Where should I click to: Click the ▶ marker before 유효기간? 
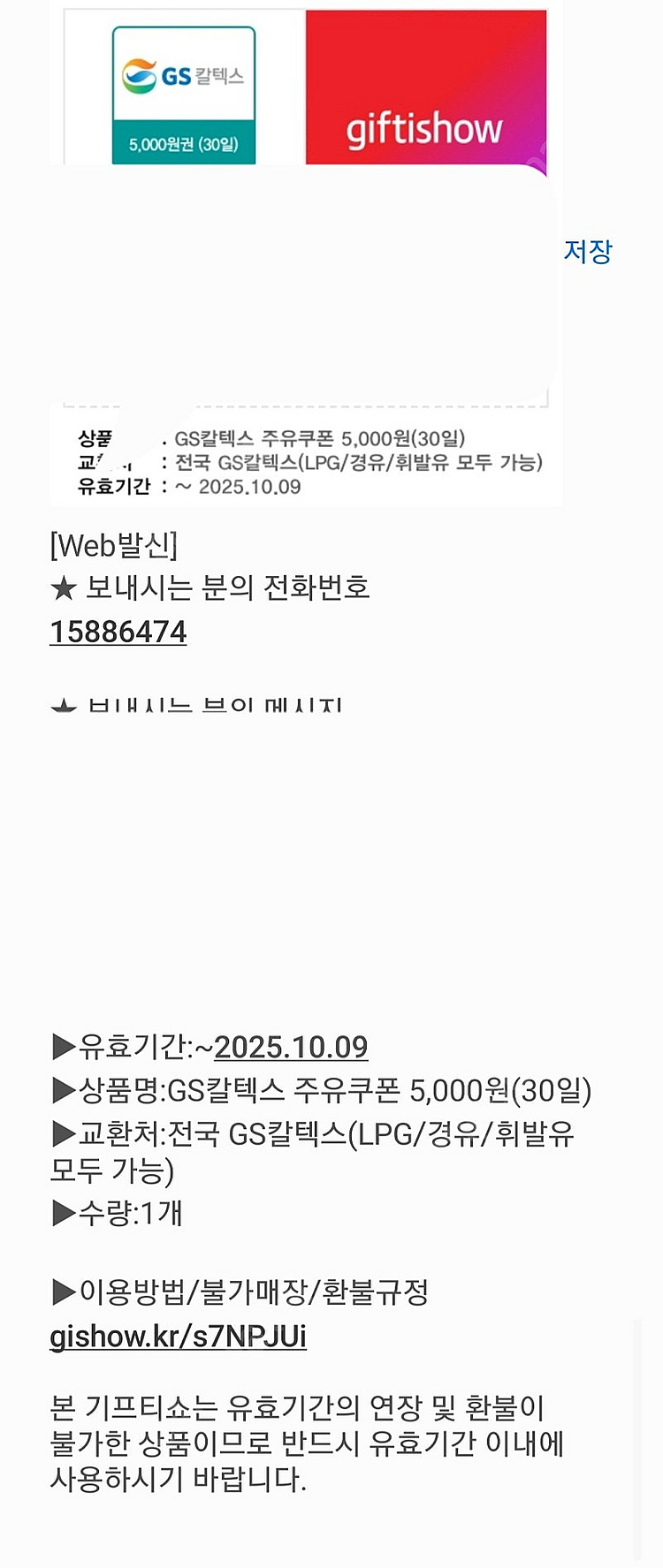65,1047
